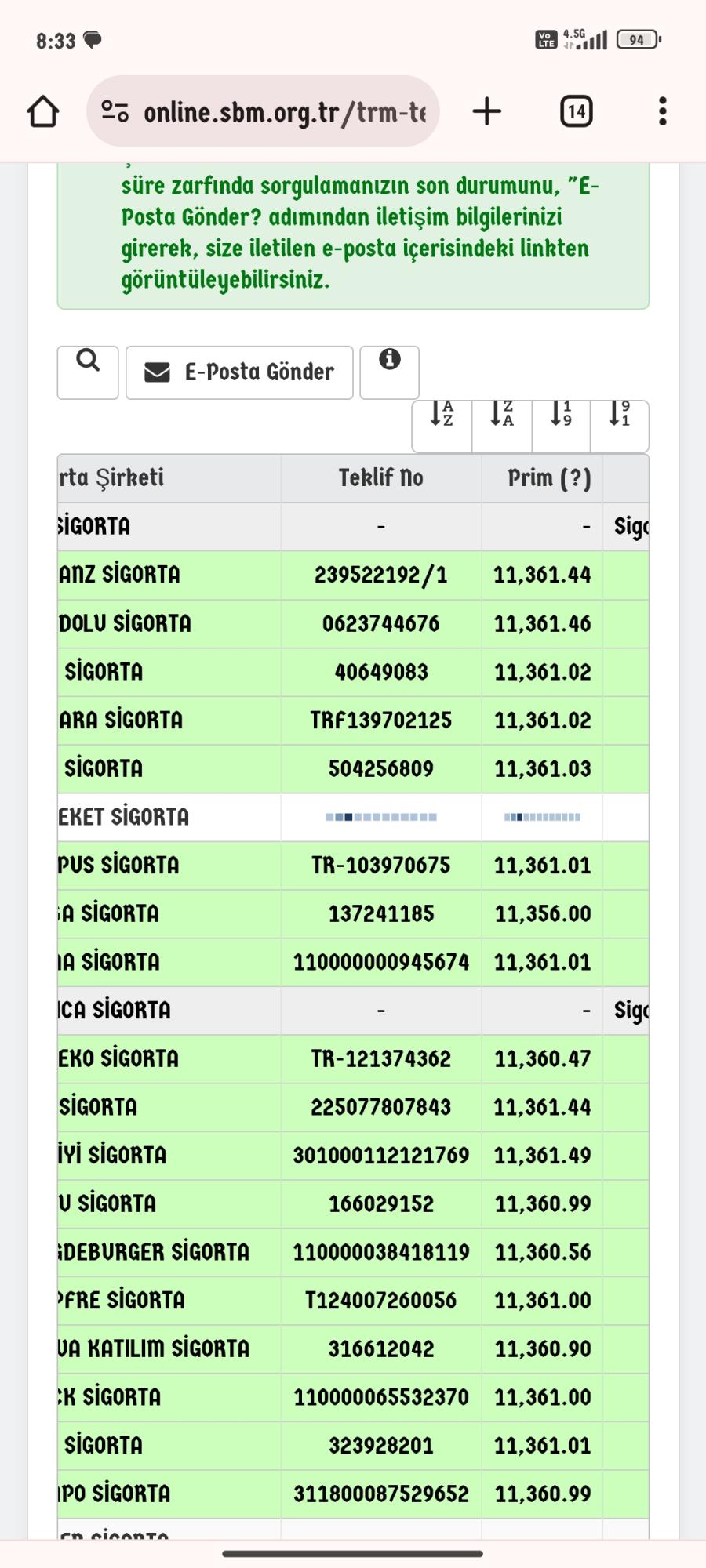Open the info icon button

click(x=390, y=372)
